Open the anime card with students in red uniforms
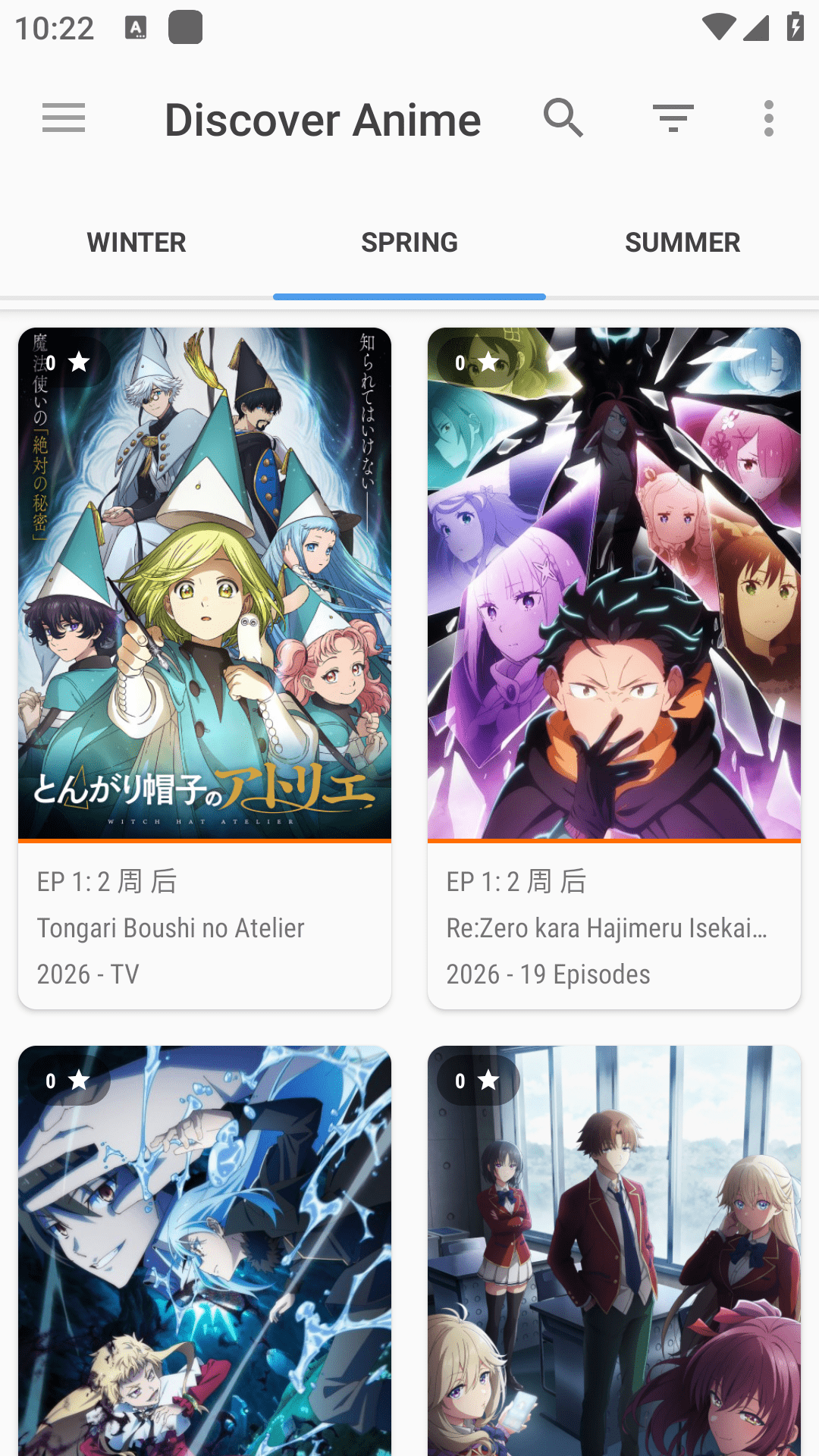819x1456 pixels. click(x=614, y=1251)
